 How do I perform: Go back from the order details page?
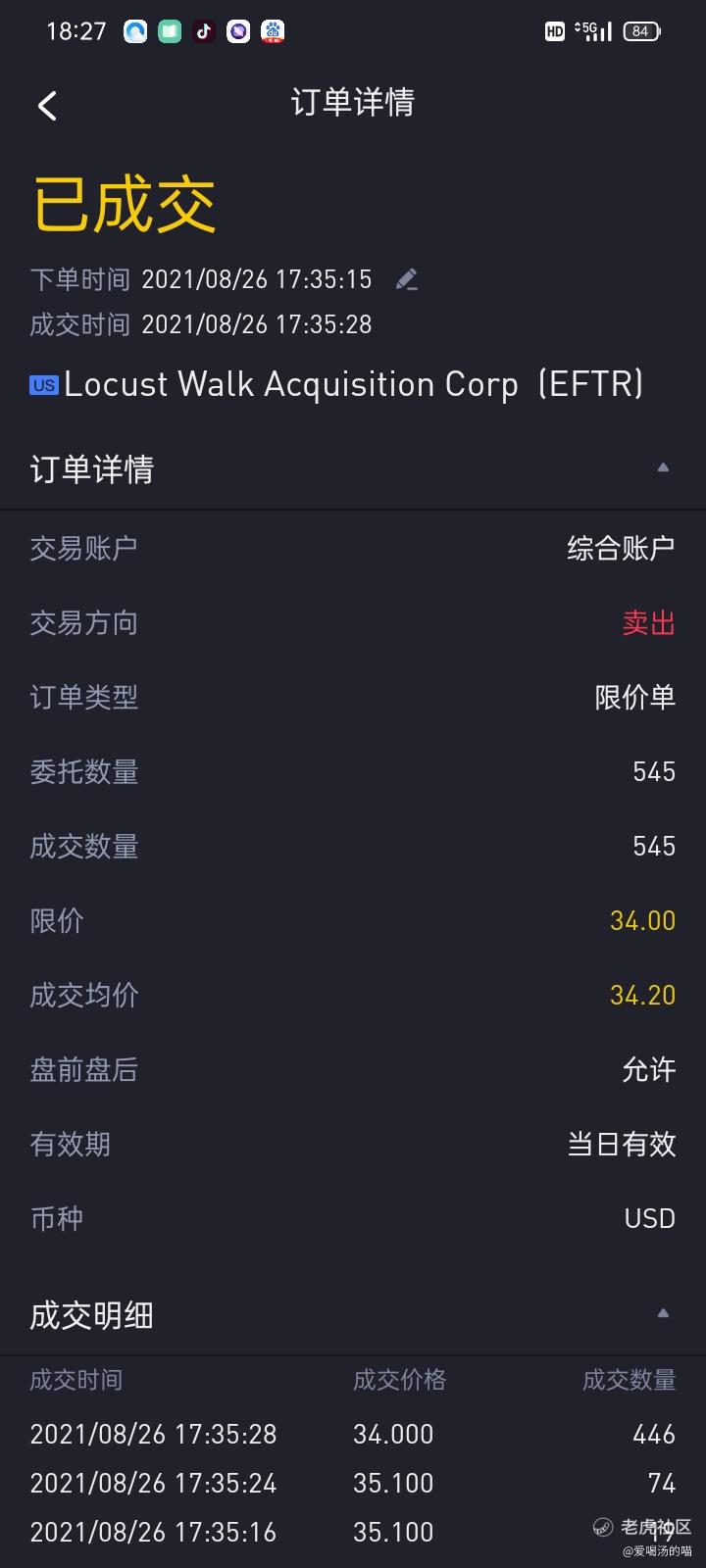pos(47,105)
